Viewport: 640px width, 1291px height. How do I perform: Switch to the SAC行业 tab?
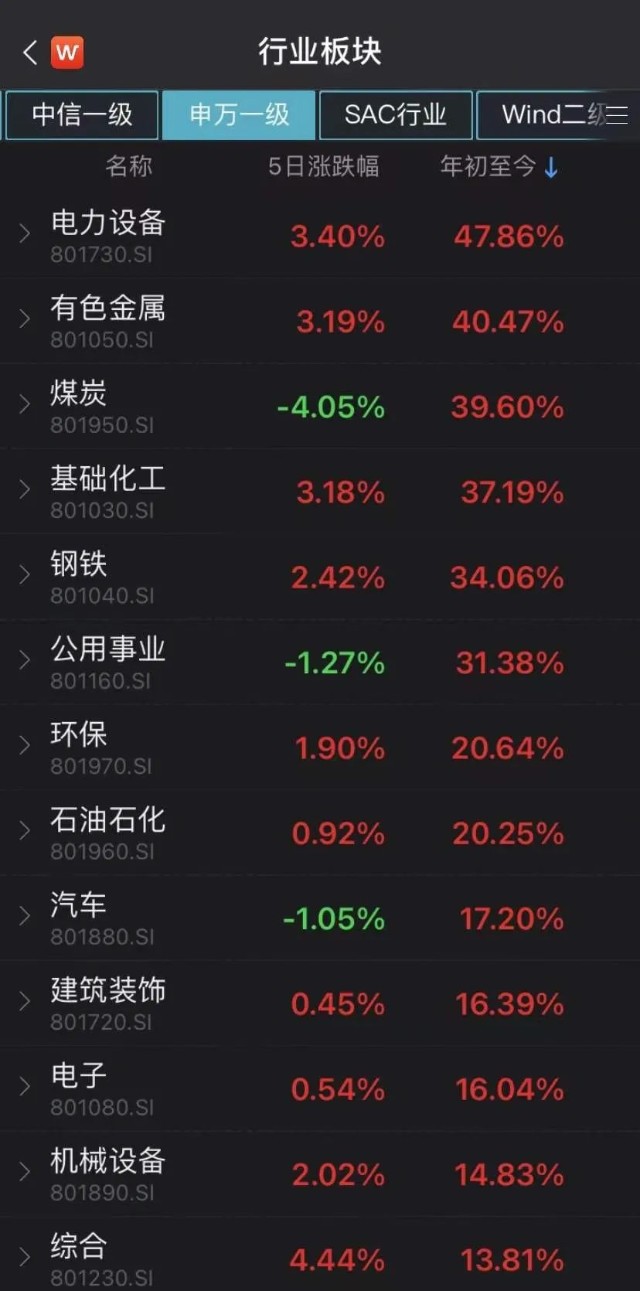pyautogui.click(x=395, y=115)
